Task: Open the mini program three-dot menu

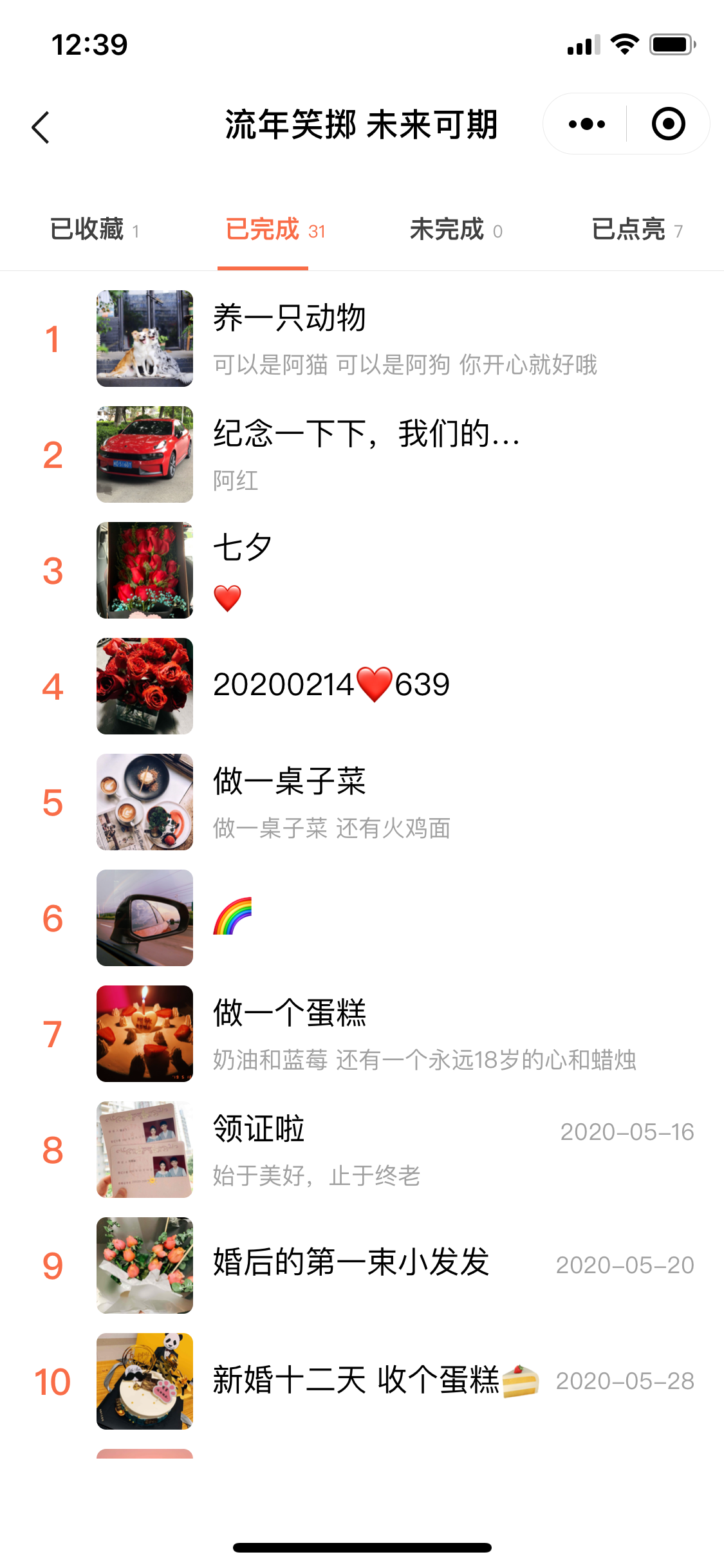Action: 586,124
